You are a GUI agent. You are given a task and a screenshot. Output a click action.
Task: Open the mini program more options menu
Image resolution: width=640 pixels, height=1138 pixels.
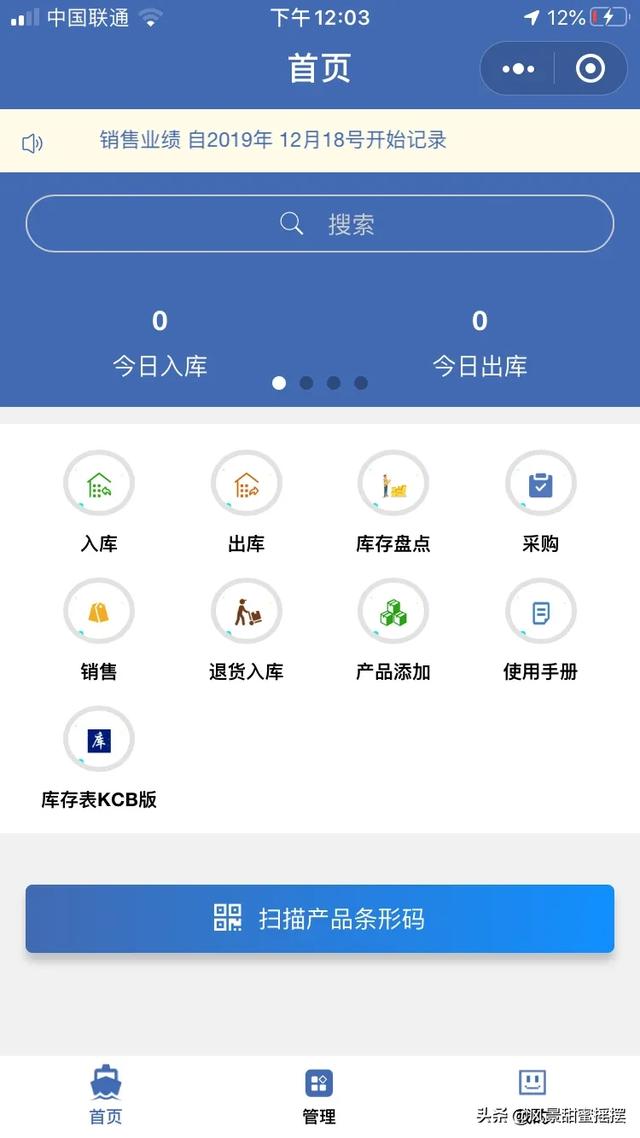click(x=518, y=69)
